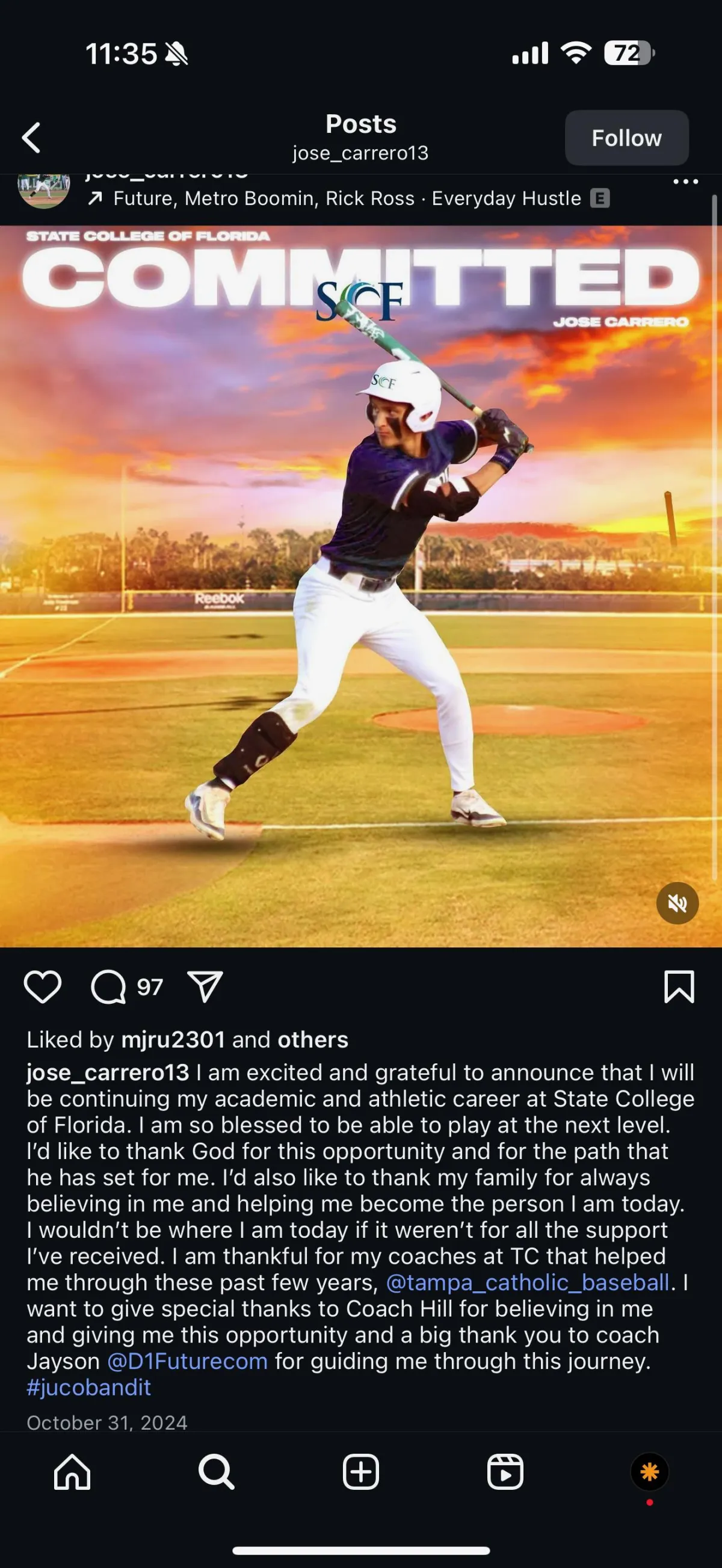Image resolution: width=722 pixels, height=1568 pixels.
Task: Unmute the post's audio
Action: [677, 903]
